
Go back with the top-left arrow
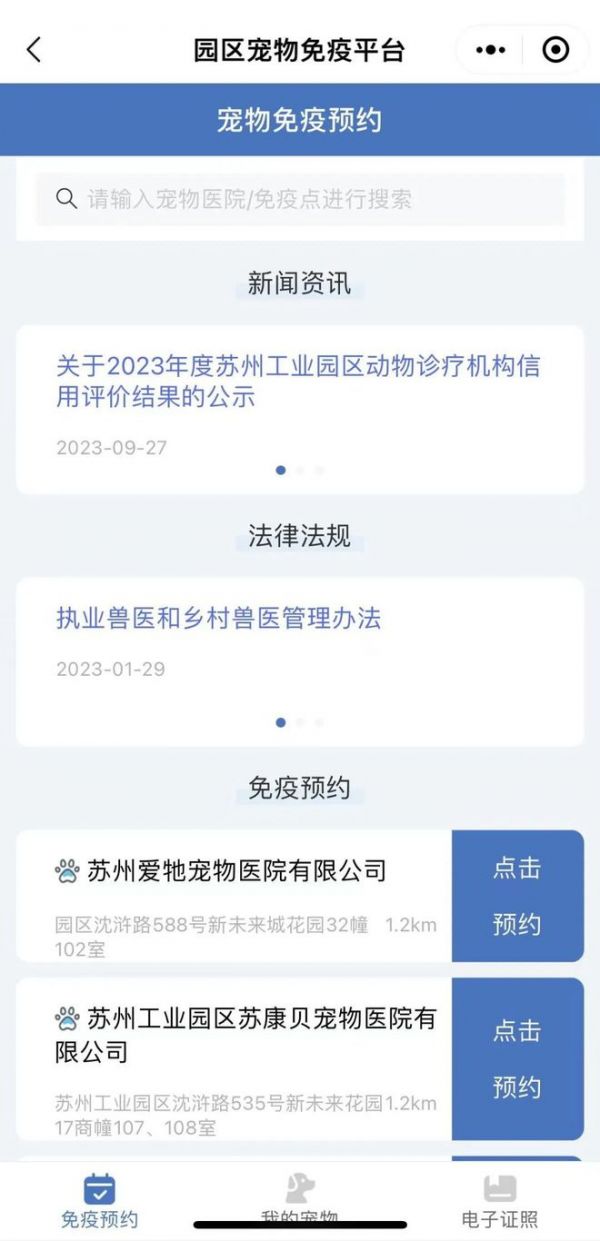pos(35,50)
